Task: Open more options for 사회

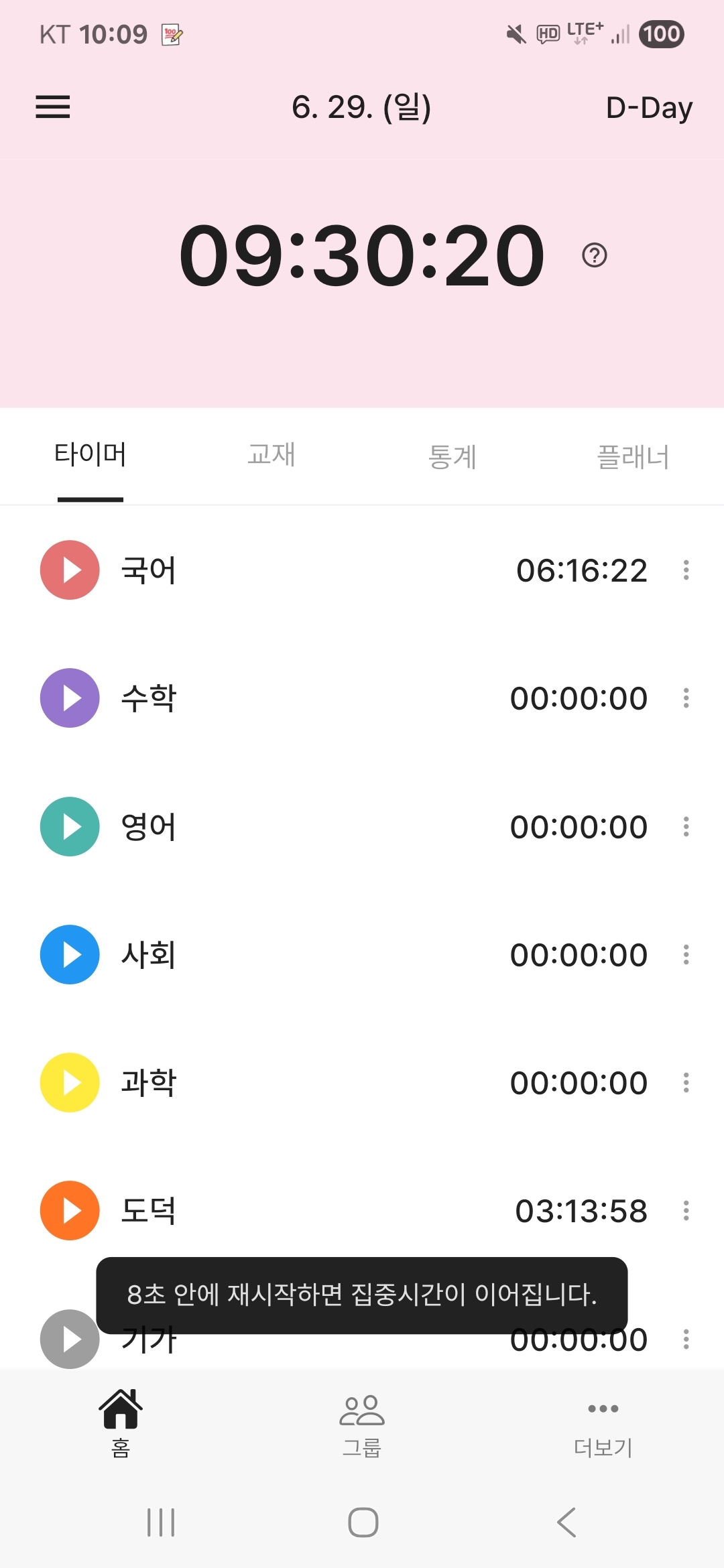Action: [686, 954]
